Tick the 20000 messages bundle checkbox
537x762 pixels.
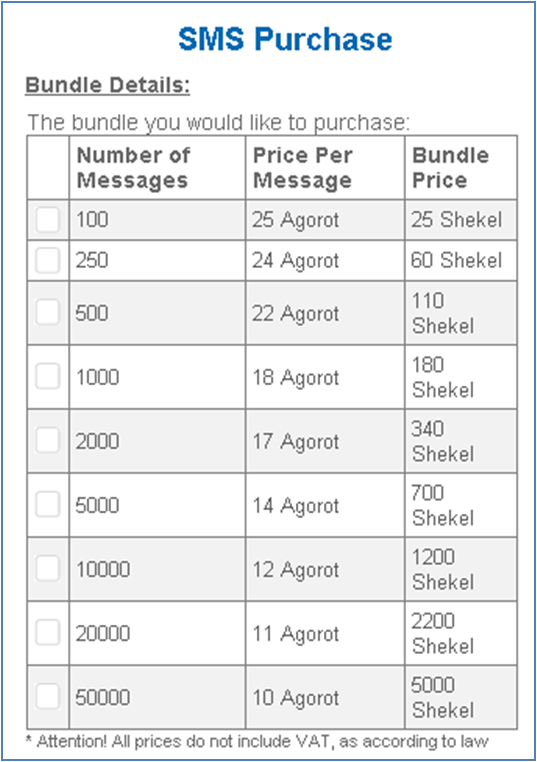[48, 633]
